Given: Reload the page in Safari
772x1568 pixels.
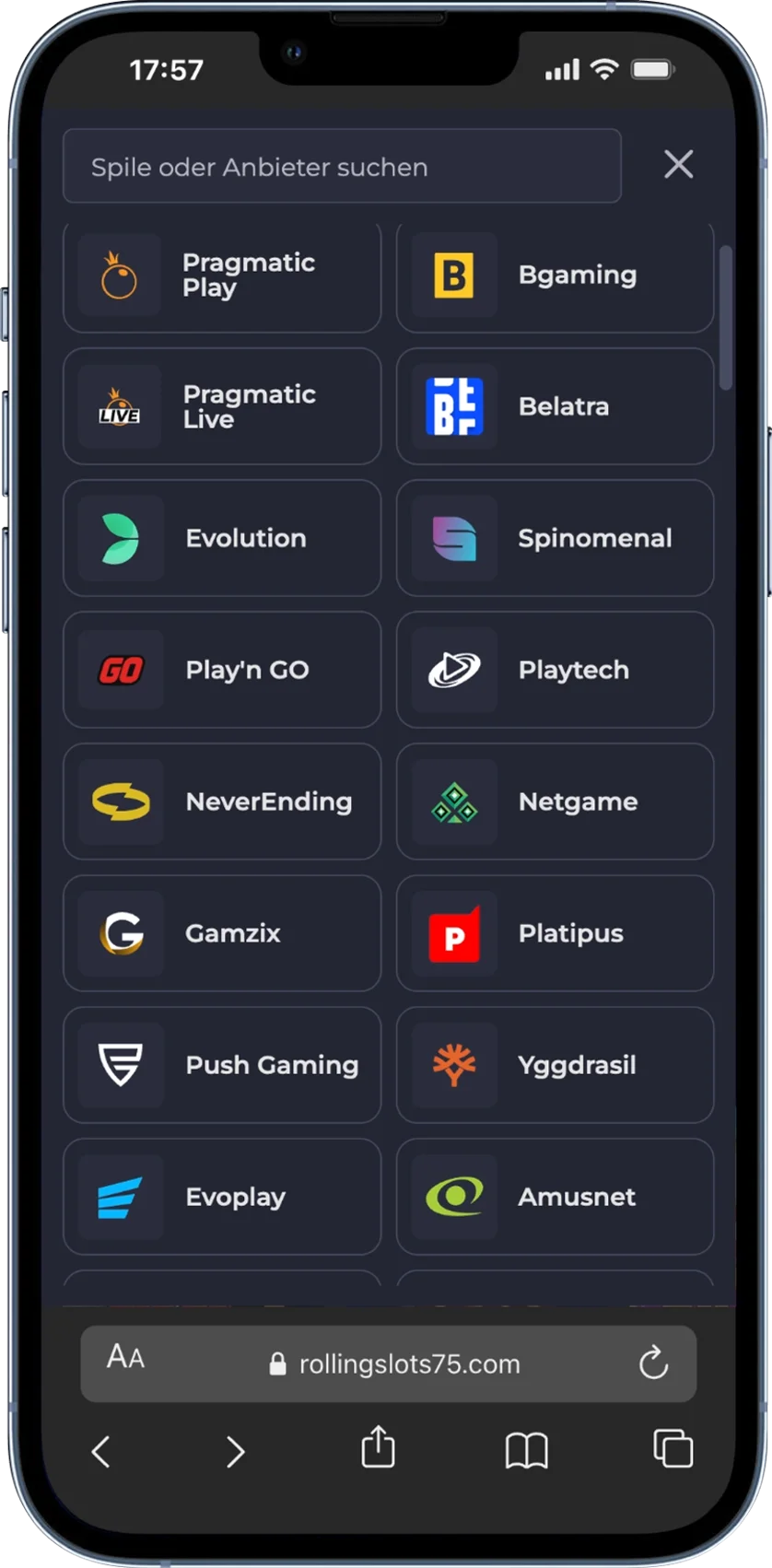Looking at the screenshot, I should tap(653, 1363).
